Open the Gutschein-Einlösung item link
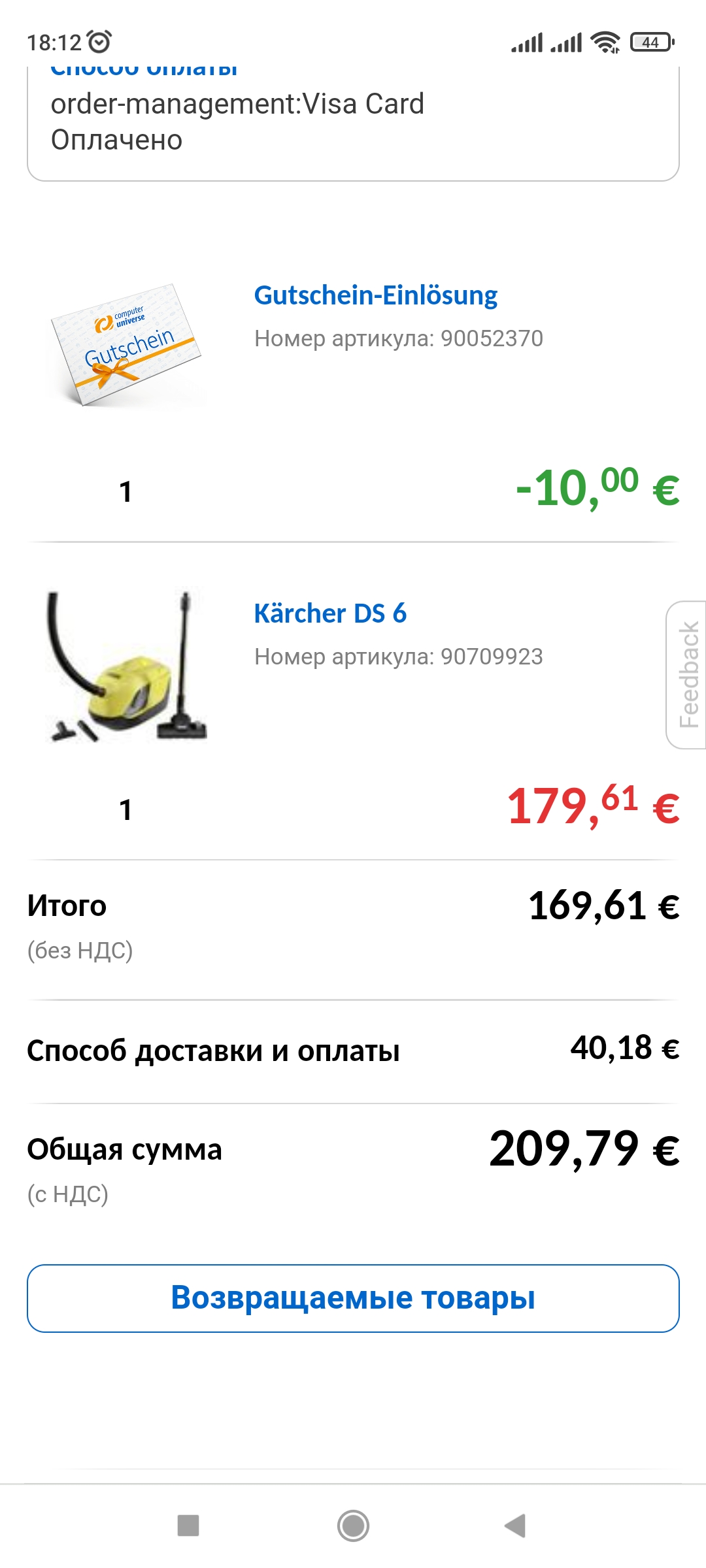706x1568 pixels. (x=375, y=295)
